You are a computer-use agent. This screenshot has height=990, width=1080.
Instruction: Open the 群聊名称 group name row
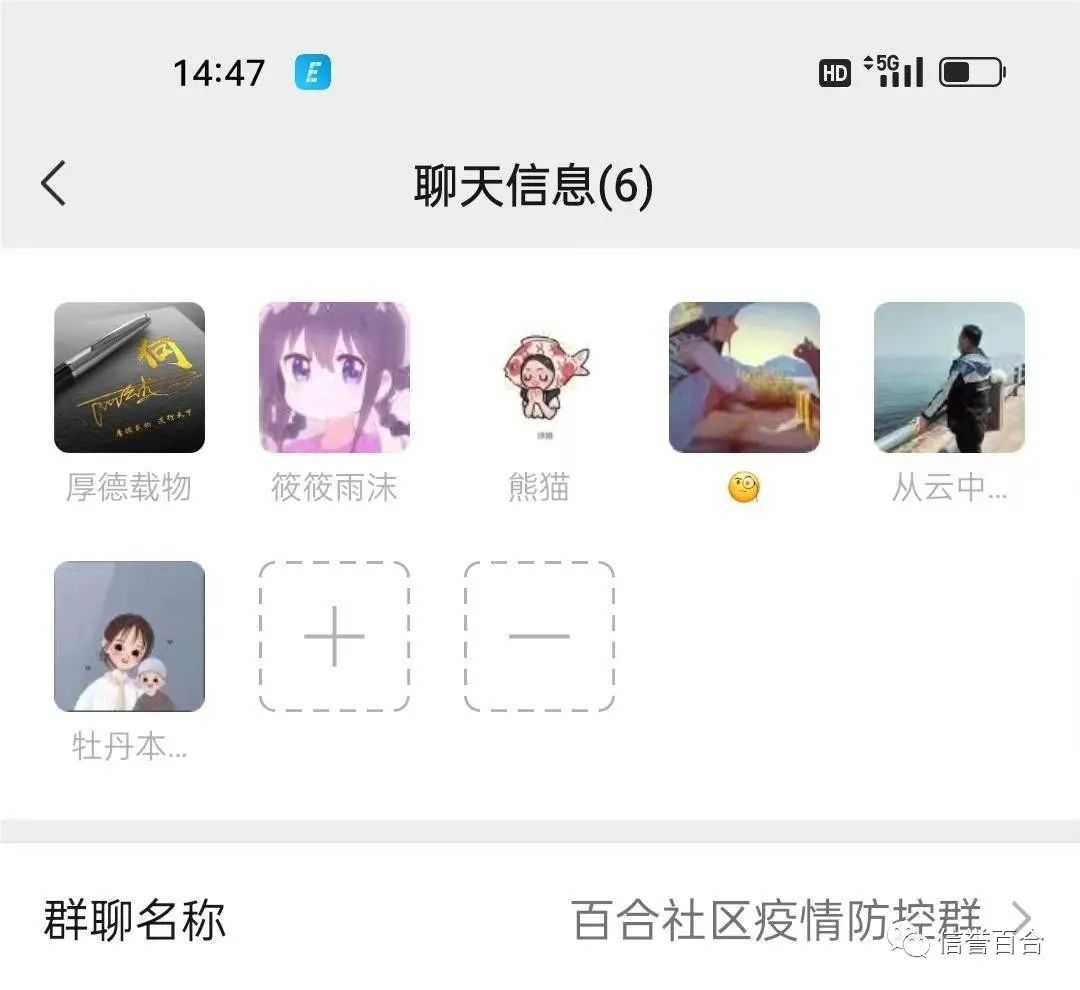tap(540, 920)
